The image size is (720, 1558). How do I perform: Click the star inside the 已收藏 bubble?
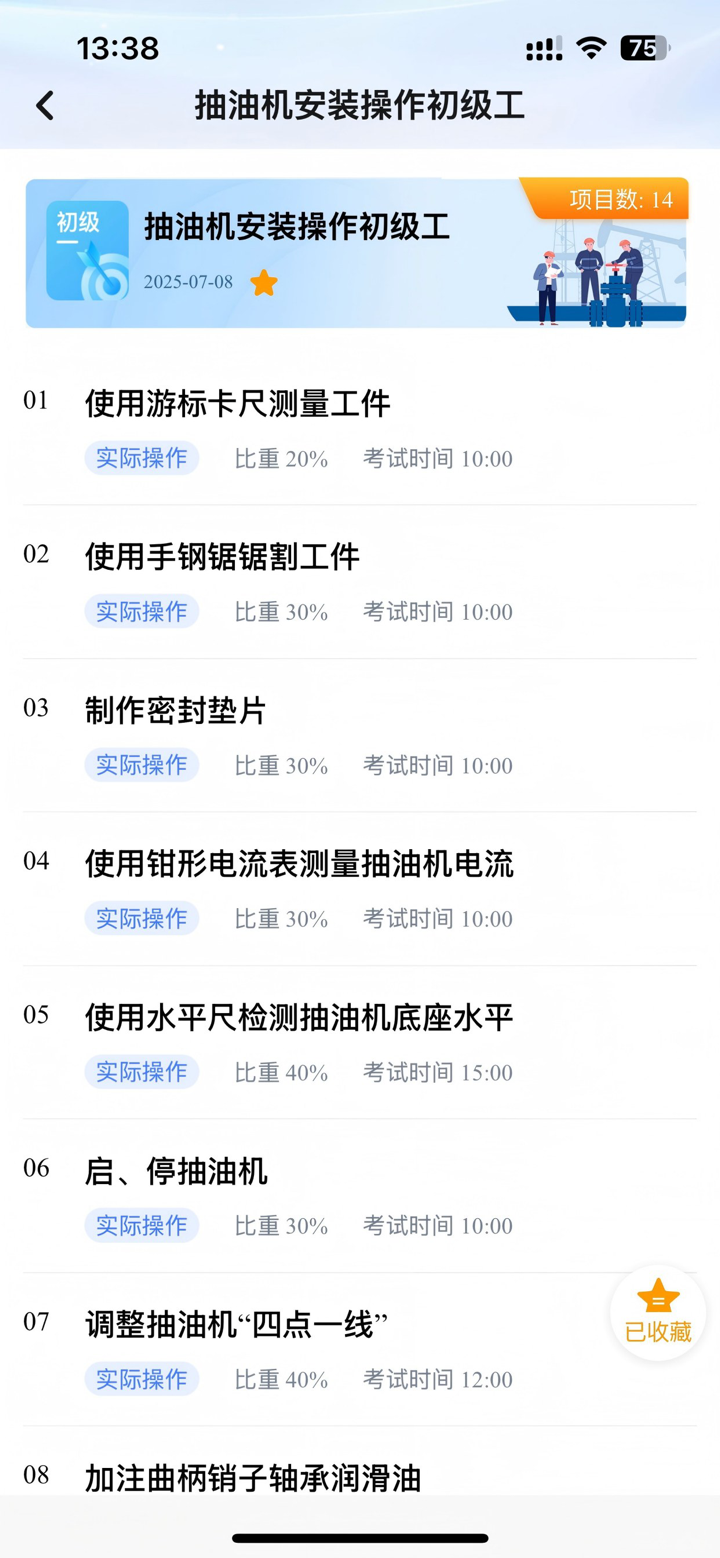pos(657,1296)
